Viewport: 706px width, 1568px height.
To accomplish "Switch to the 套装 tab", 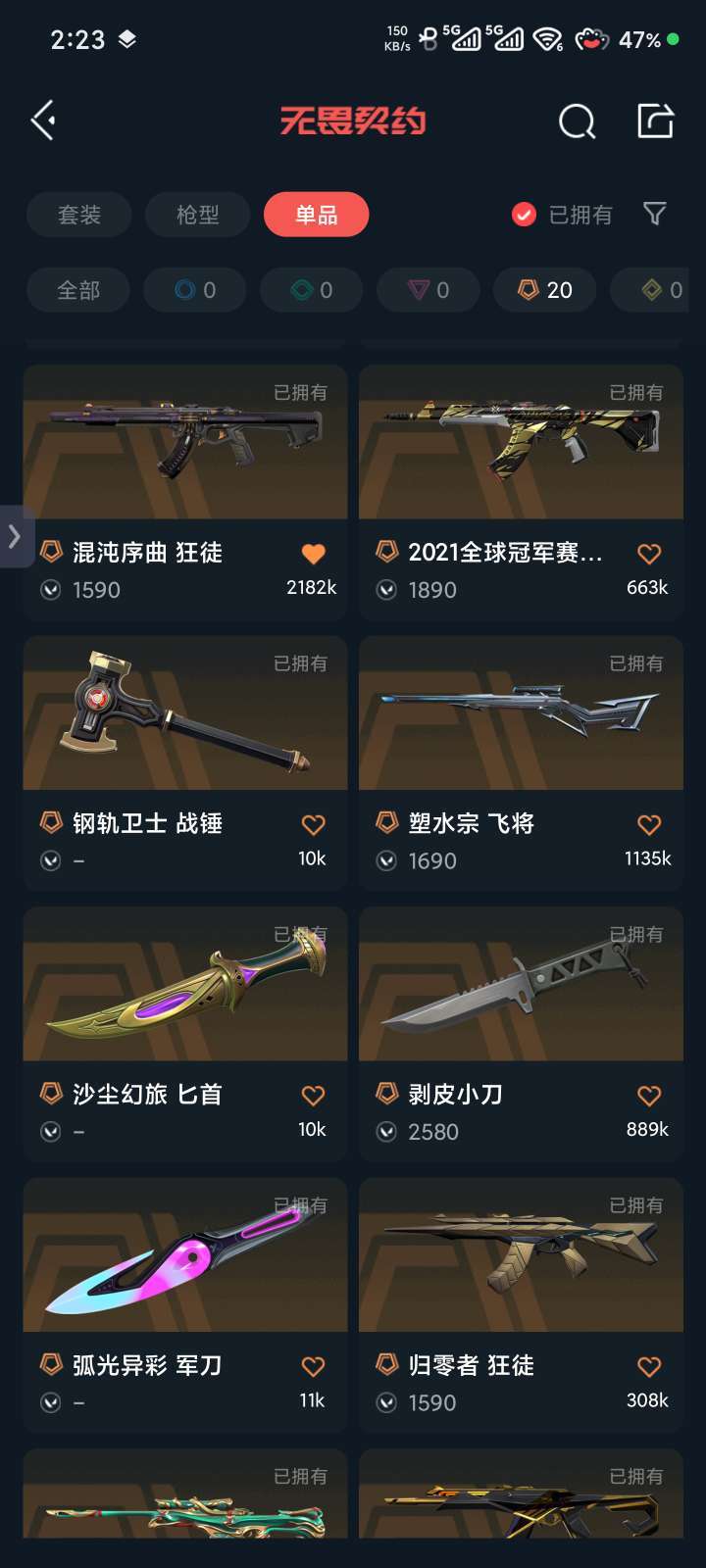I will point(78,215).
